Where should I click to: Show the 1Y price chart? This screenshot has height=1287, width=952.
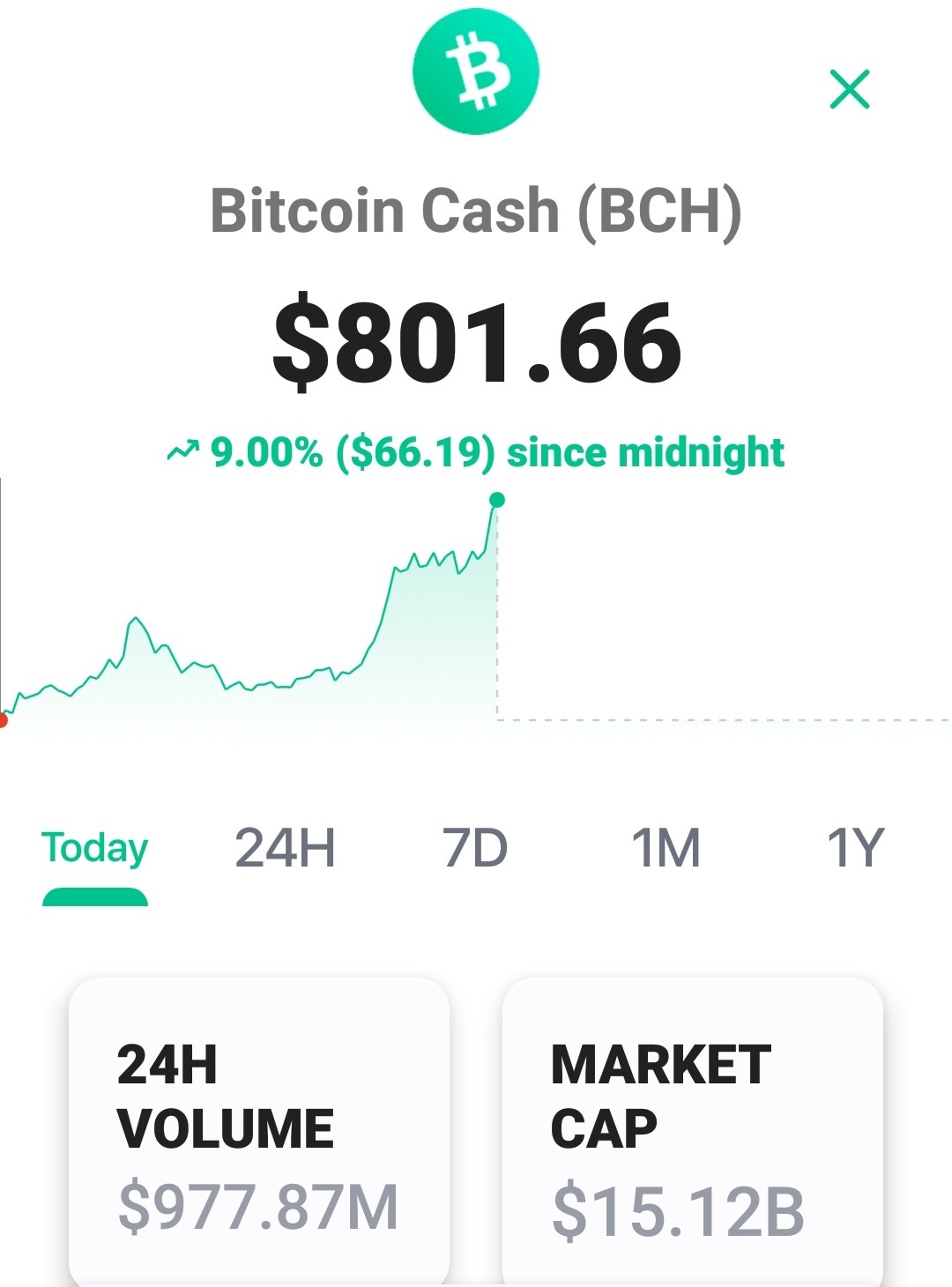coord(855,848)
